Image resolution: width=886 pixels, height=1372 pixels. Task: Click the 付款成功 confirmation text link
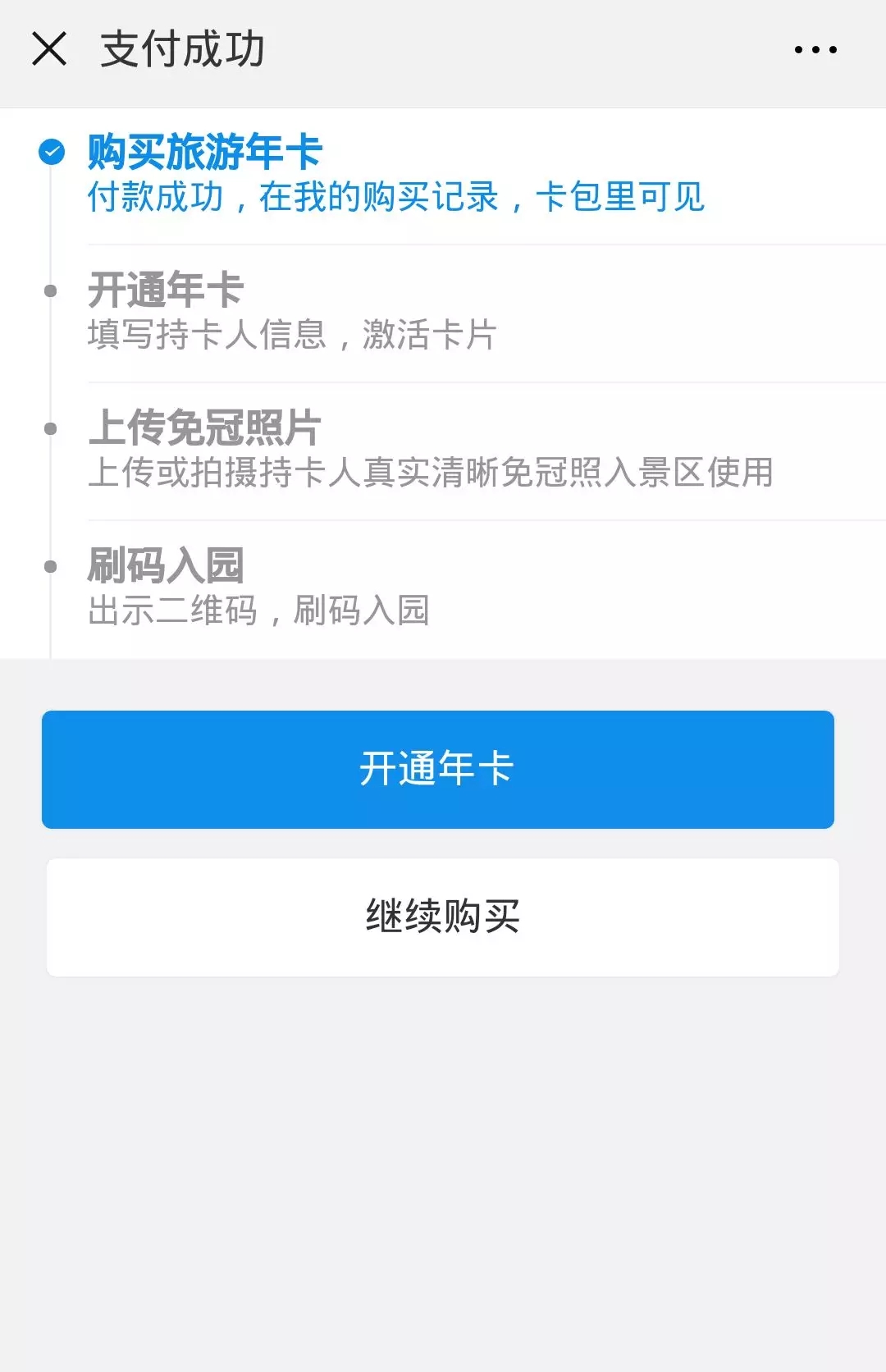coord(394,198)
